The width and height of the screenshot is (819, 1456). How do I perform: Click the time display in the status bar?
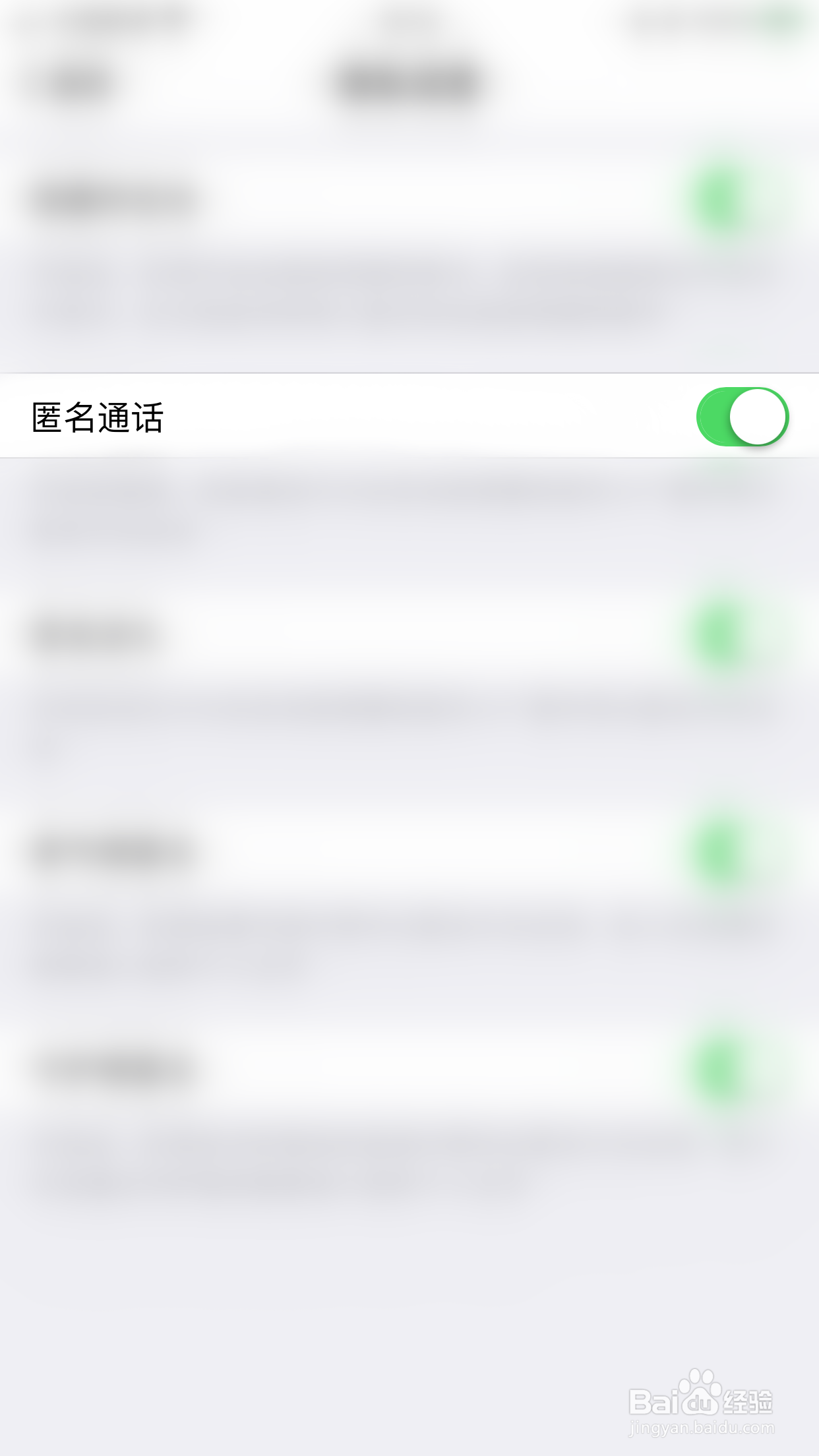[x=409, y=18]
